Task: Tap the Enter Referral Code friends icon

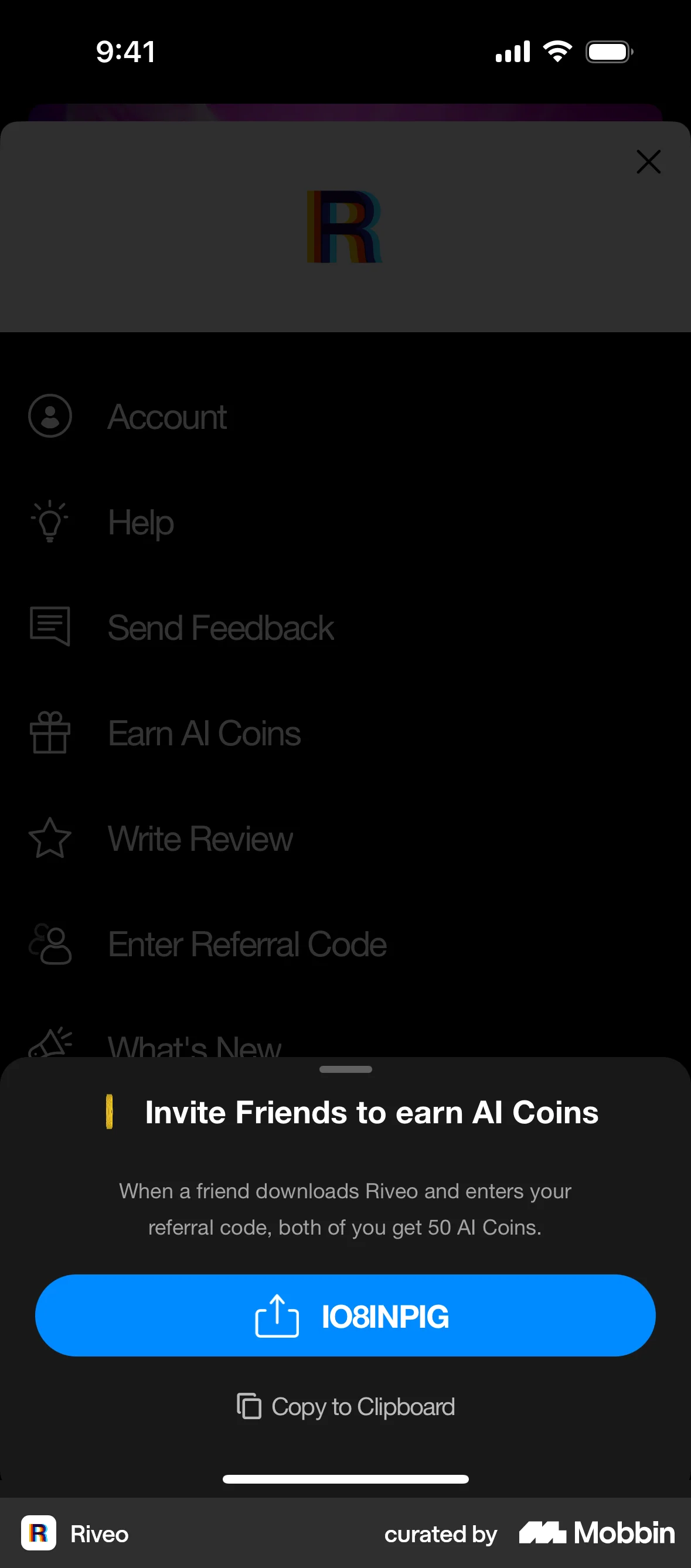Action: 49,944
